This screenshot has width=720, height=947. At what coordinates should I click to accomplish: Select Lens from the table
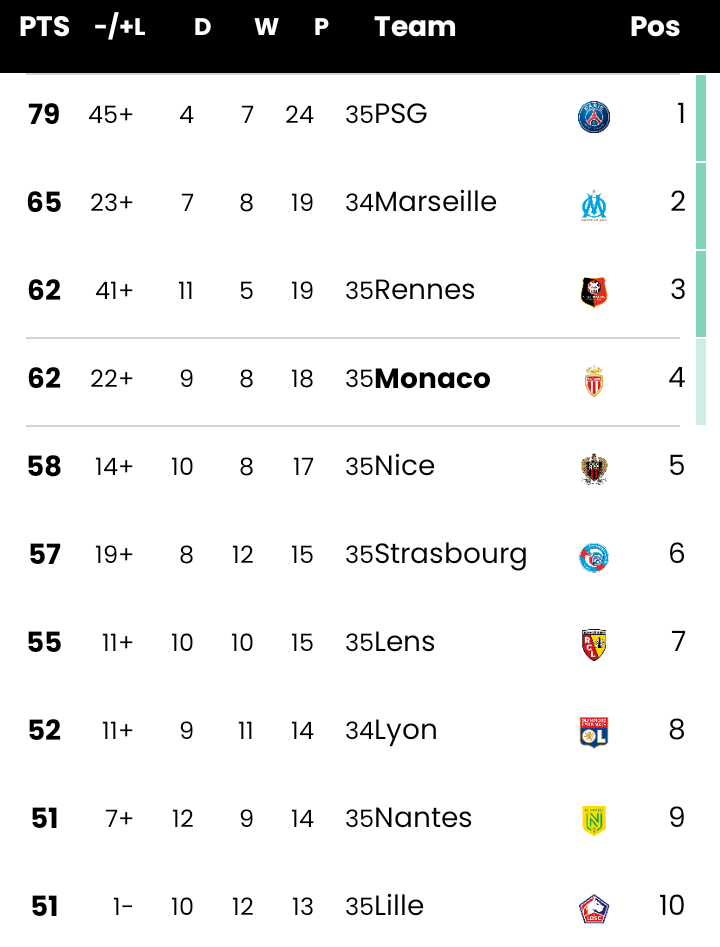(x=404, y=643)
